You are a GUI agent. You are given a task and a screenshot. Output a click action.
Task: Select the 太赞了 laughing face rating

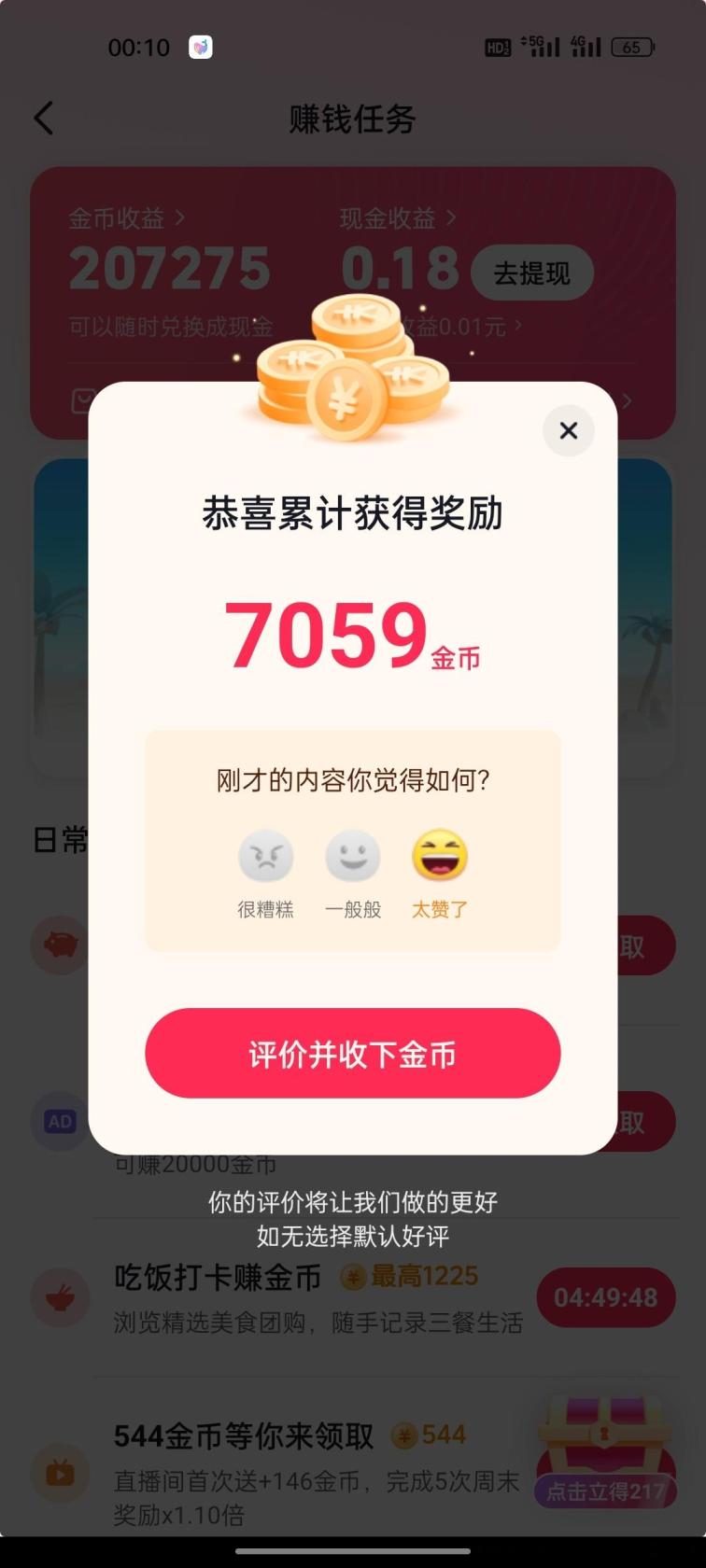coord(440,857)
